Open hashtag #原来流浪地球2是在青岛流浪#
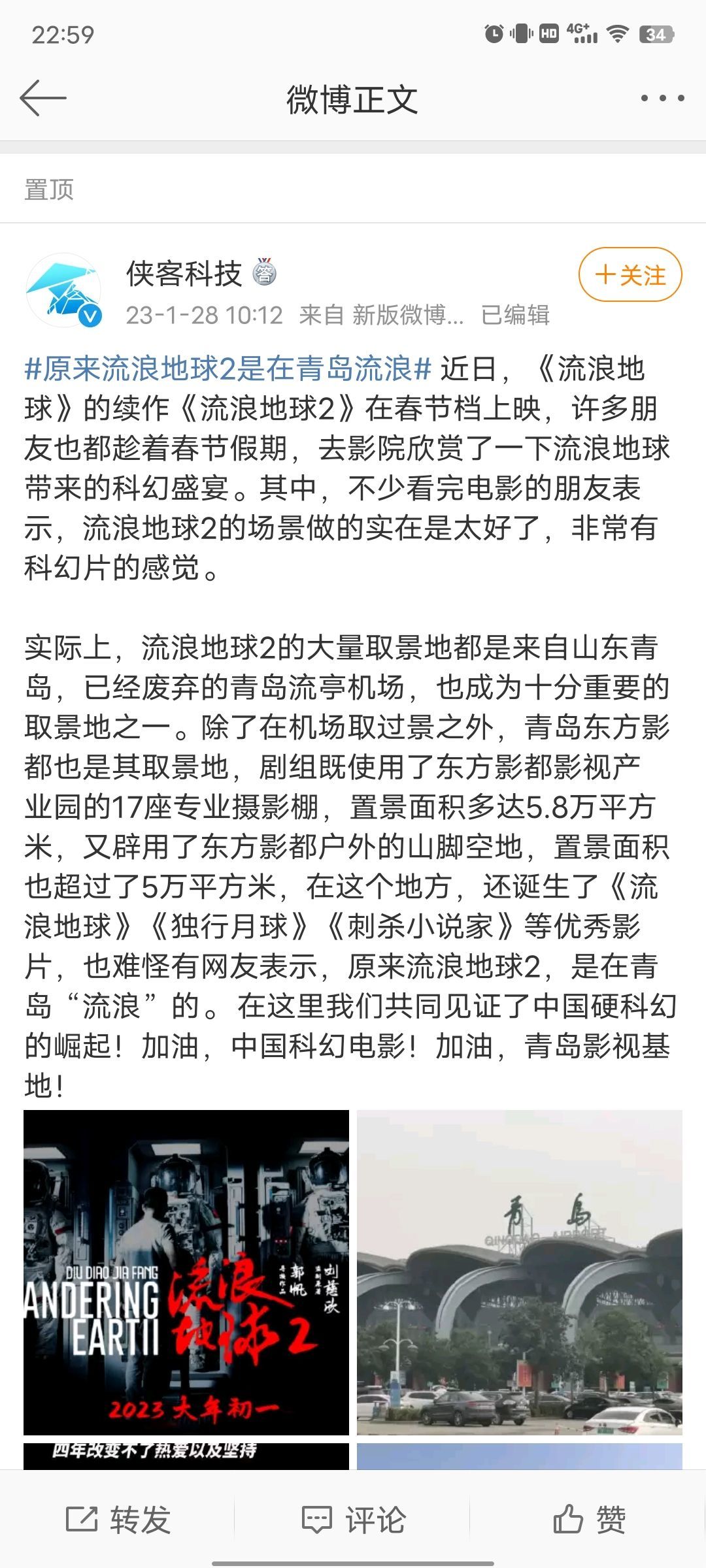Viewport: 706px width, 1568px height. click(x=228, y=369)
